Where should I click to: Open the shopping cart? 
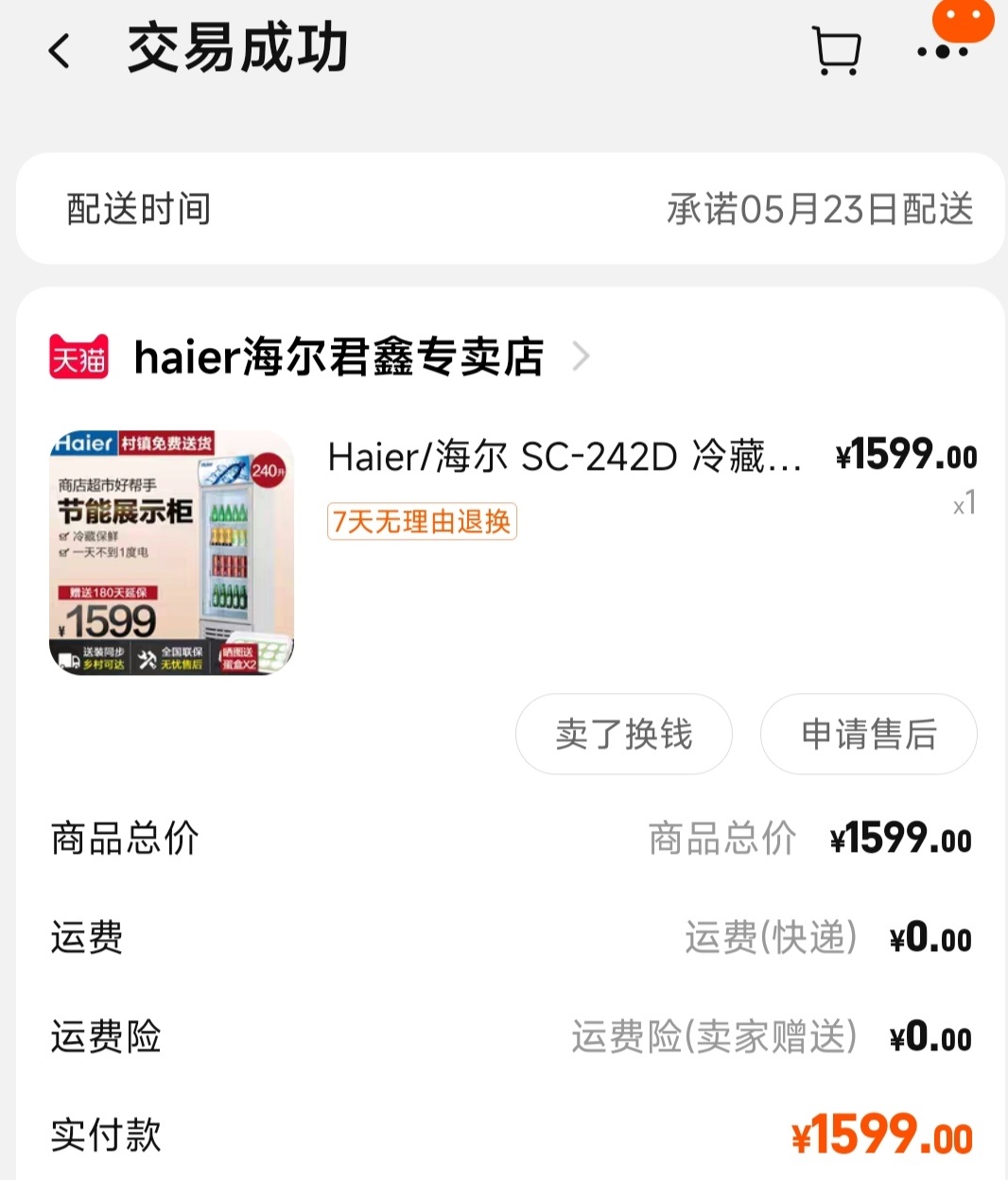[836, 51]
